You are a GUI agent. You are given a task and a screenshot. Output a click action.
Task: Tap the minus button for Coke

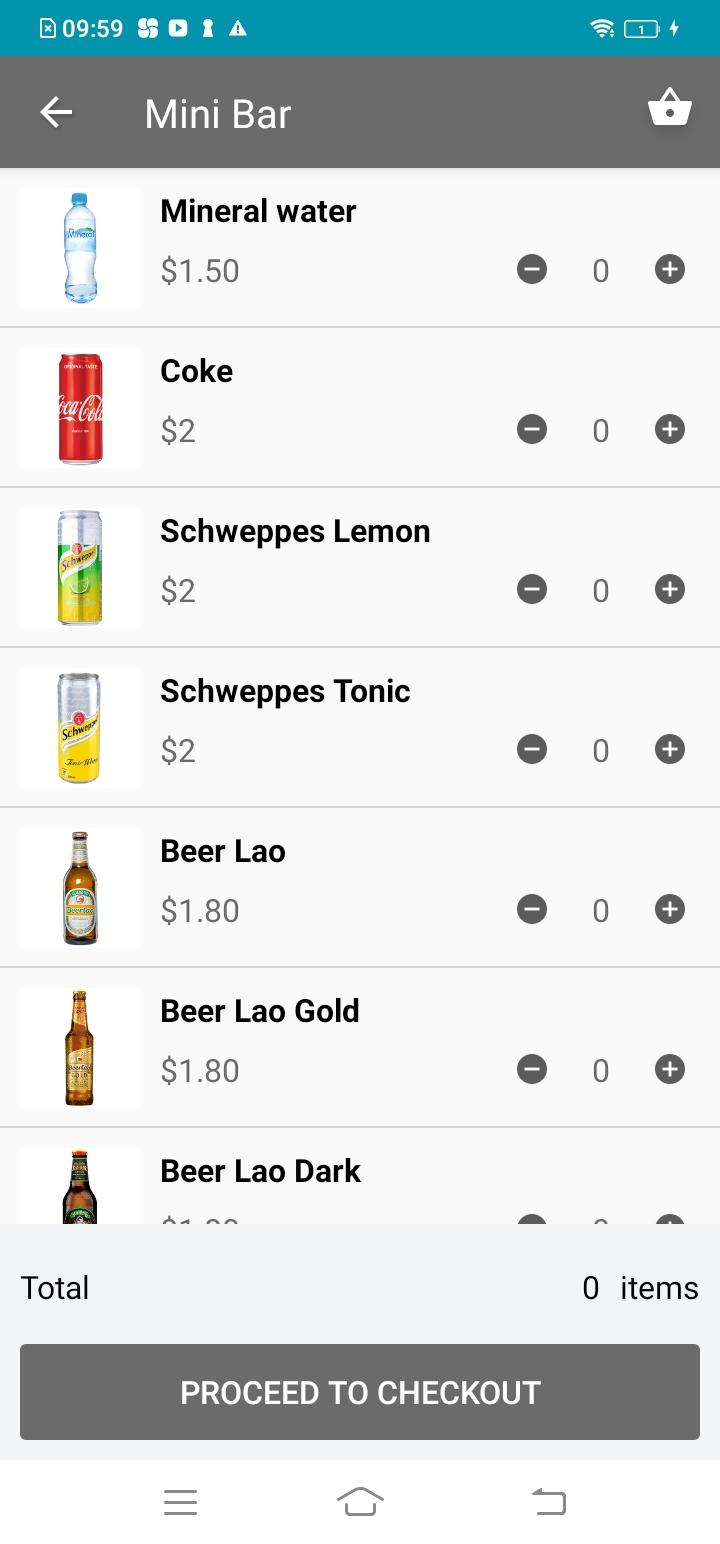click(532, 429)
